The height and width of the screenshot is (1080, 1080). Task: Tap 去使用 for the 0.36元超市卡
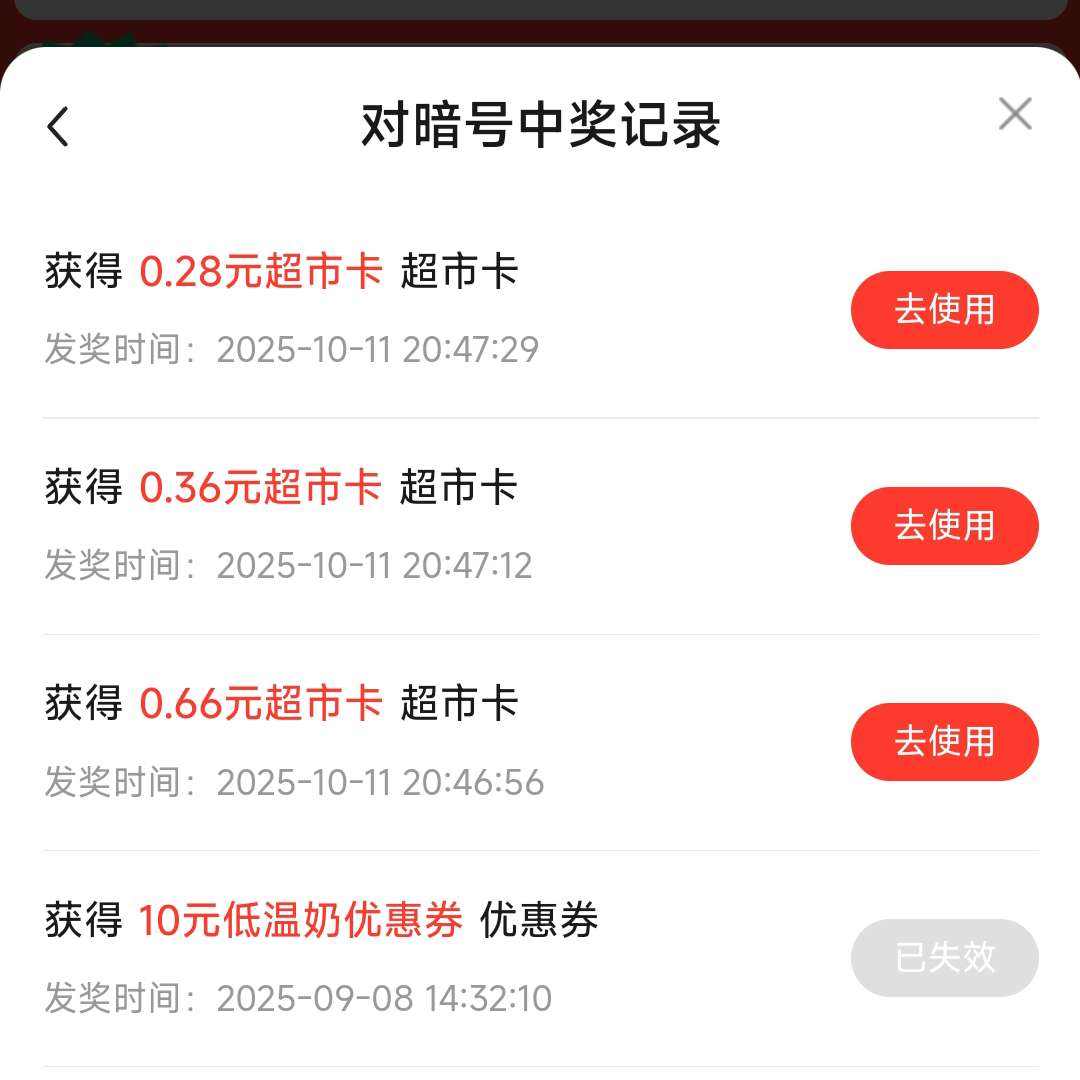[944, 526]
